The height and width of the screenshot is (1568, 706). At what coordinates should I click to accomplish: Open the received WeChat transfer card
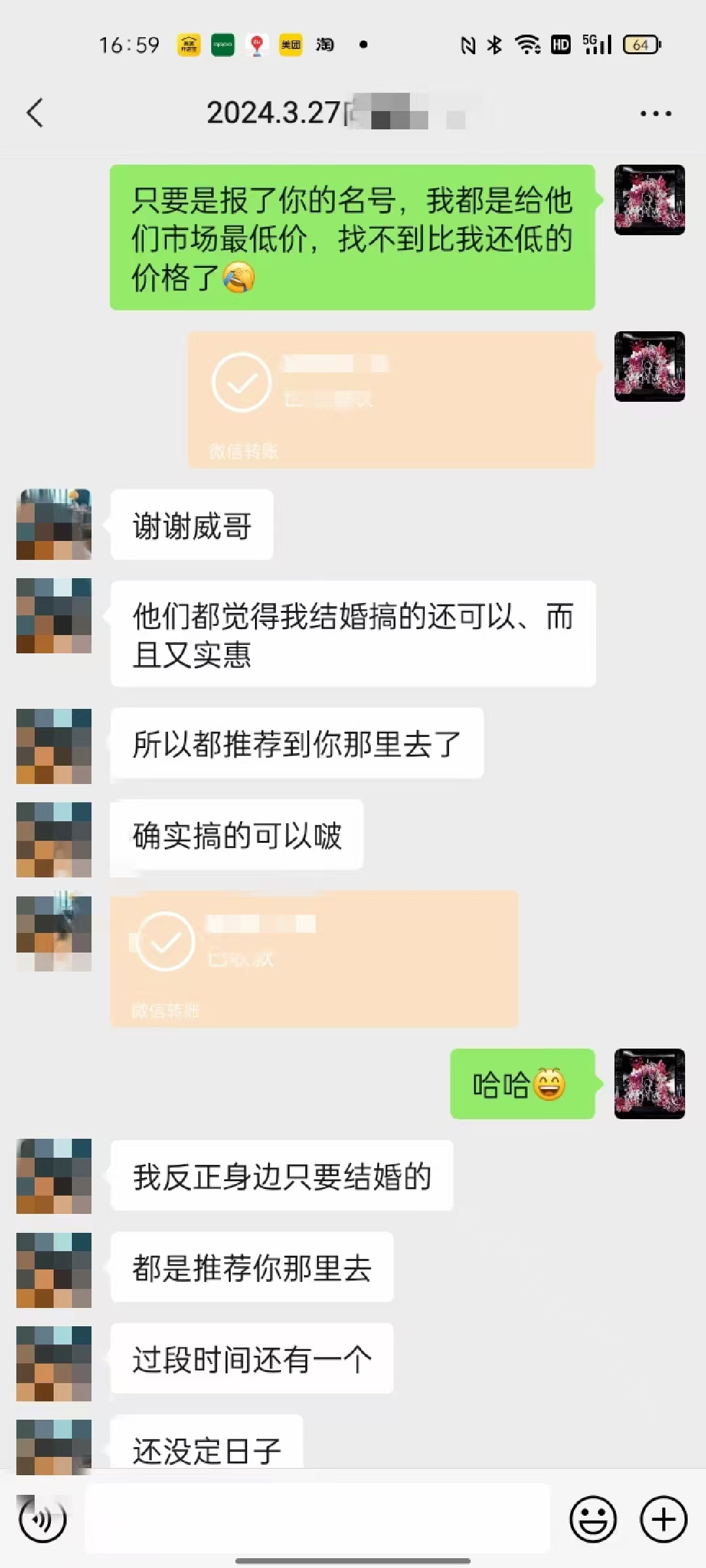(x=314, y=959)
